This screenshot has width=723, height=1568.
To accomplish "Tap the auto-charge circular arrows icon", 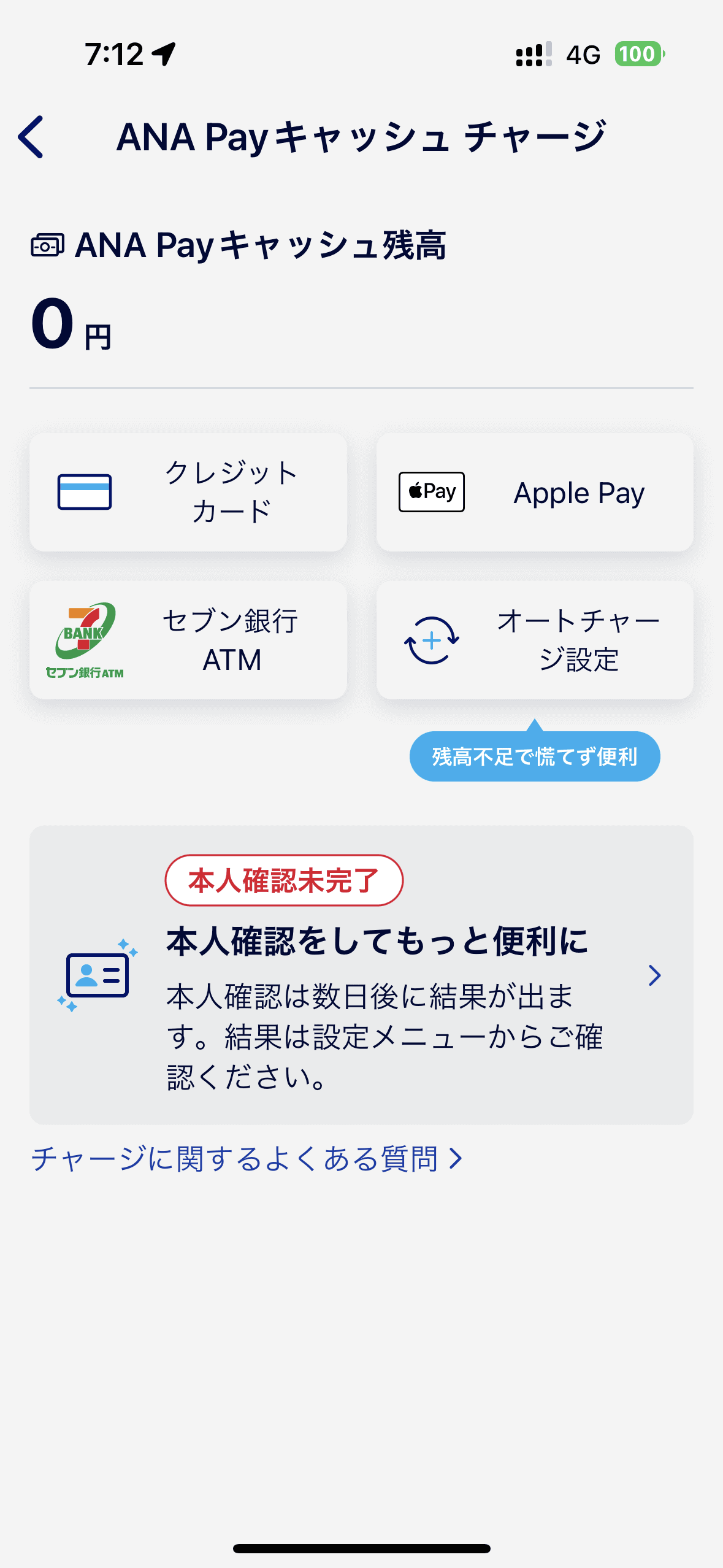I will pyautogui.click(x=431, y=640).
